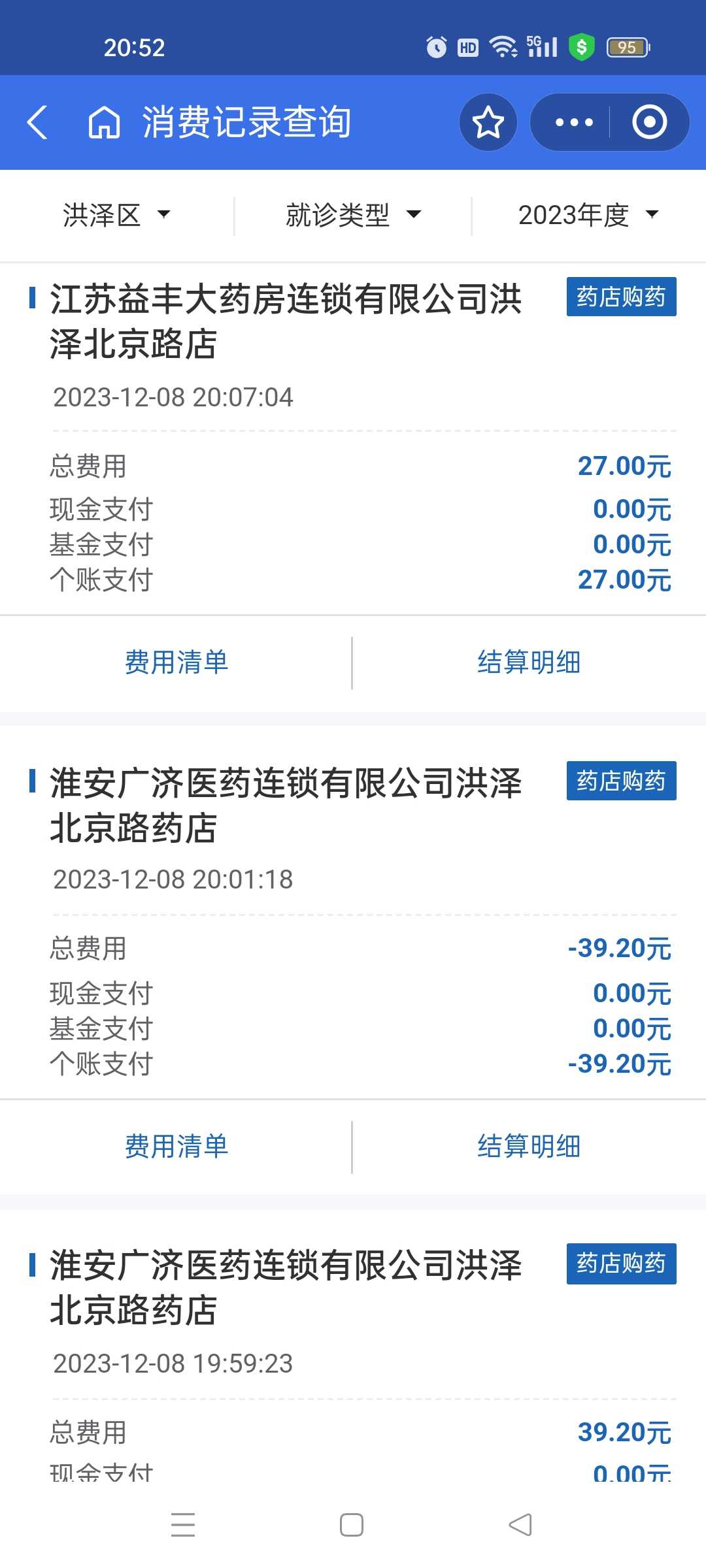View 费用清单 for the 20:01:18 record
706x1568 pixels.
tap(176, 1147)
